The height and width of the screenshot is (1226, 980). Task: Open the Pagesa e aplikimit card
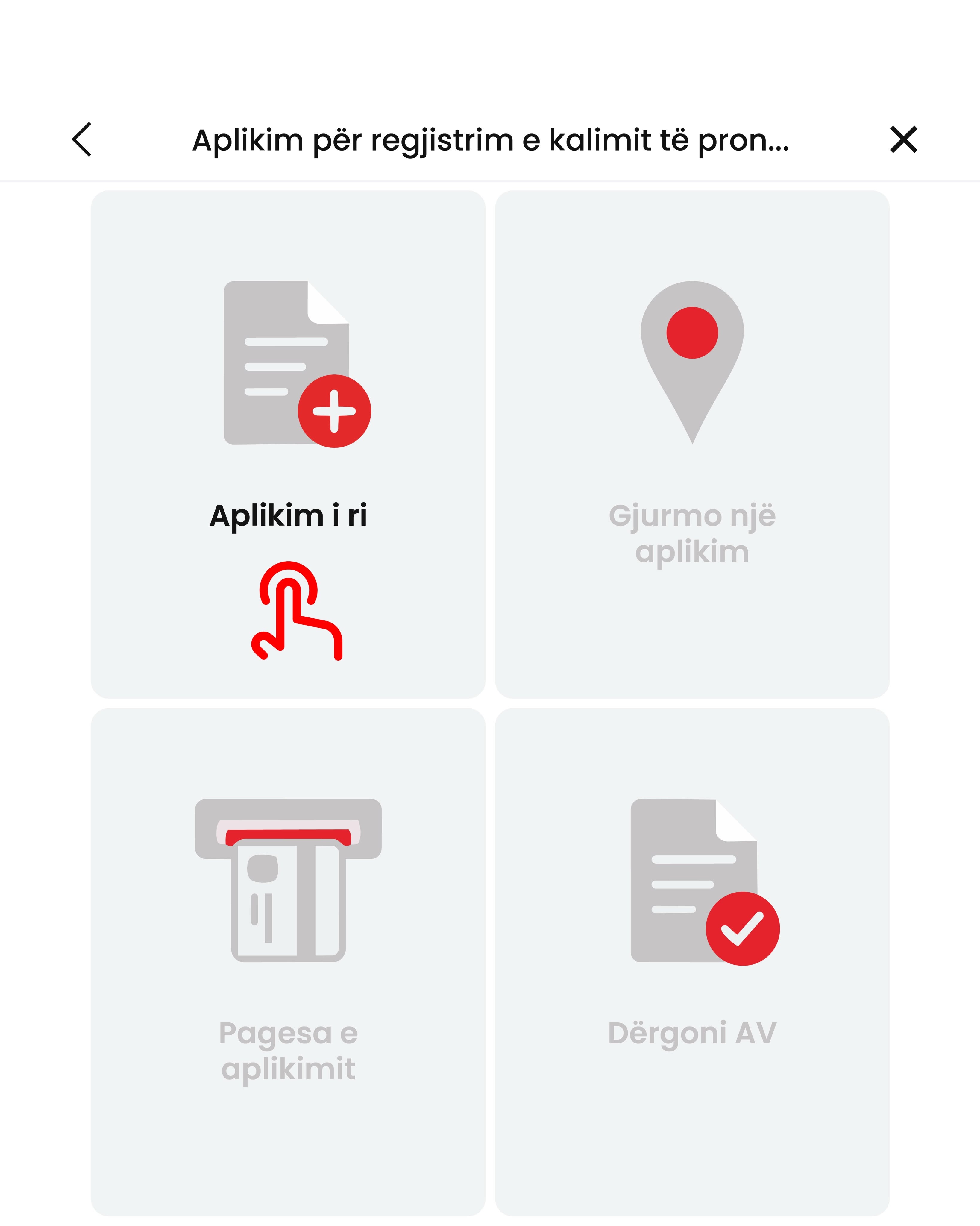click(288, 962)
